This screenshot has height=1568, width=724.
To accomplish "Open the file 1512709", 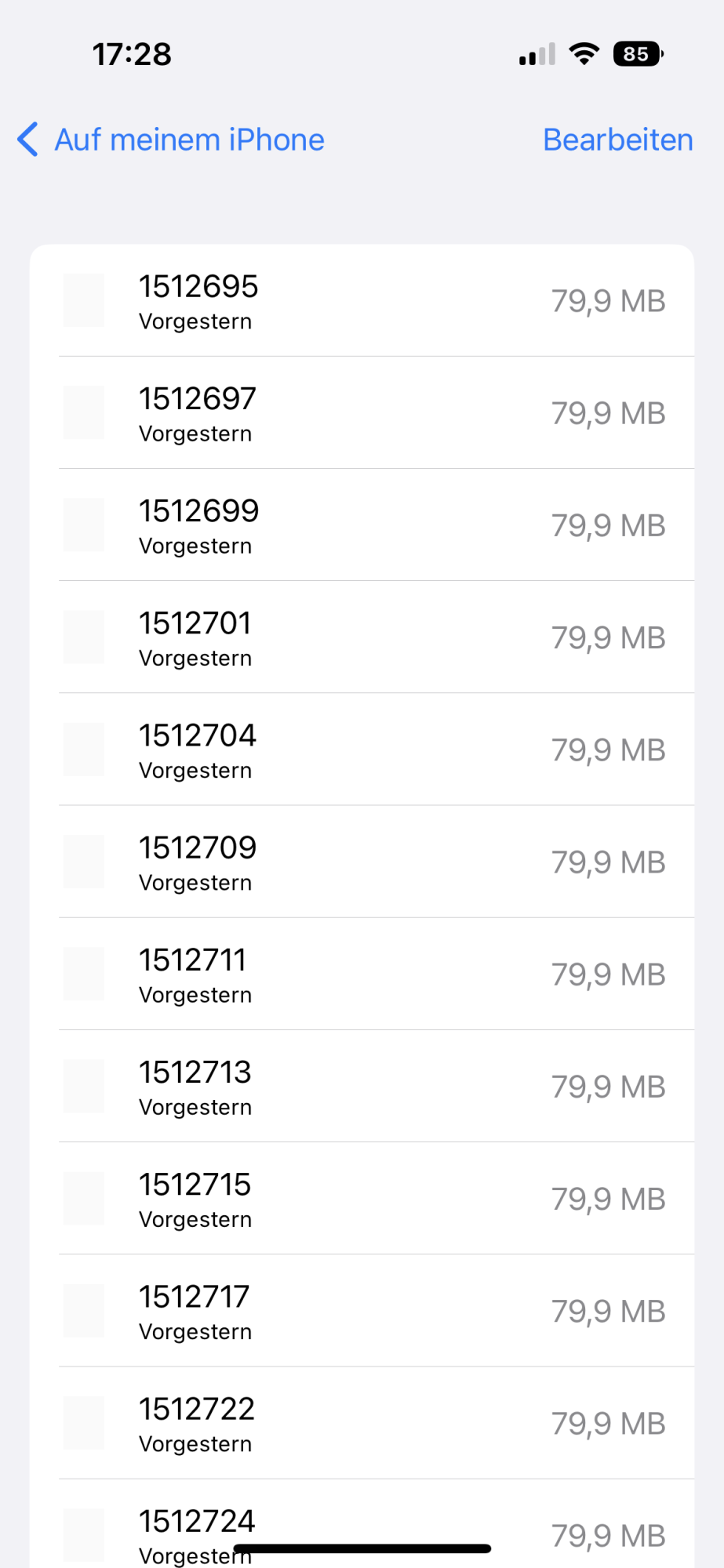I will [362, 861].
